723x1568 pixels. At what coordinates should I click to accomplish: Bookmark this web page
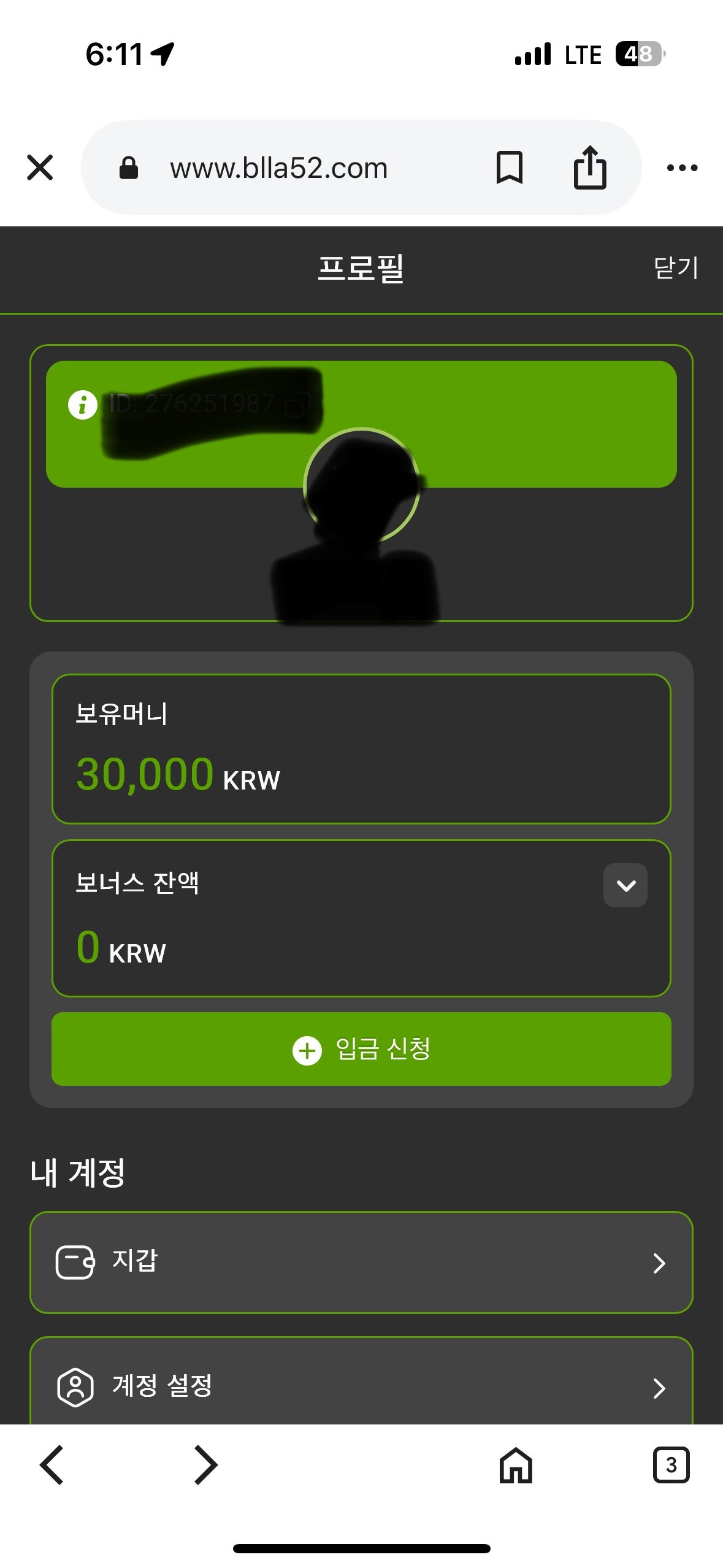point(509,167)
